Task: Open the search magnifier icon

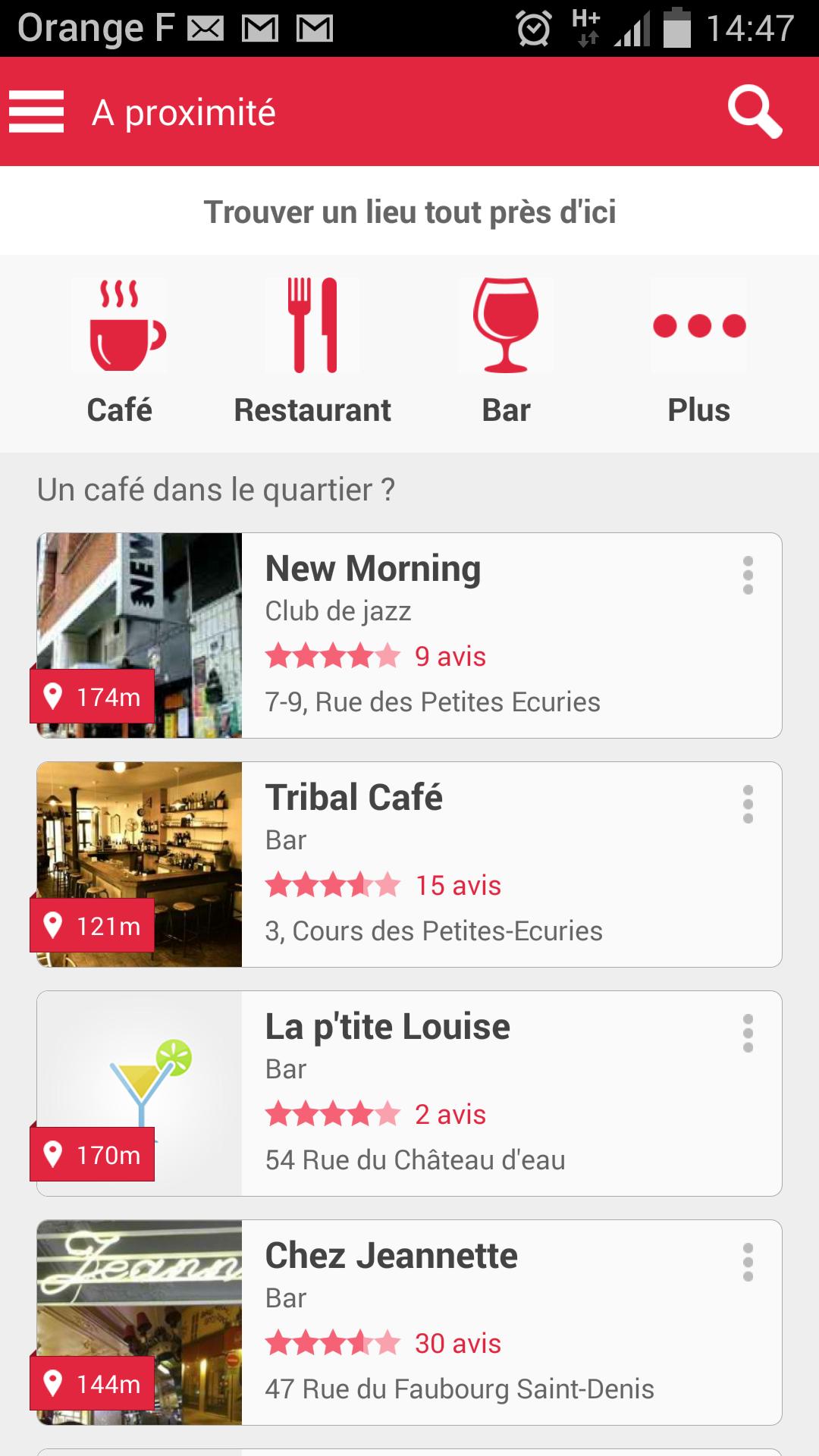Action: [x=754, y=112]
